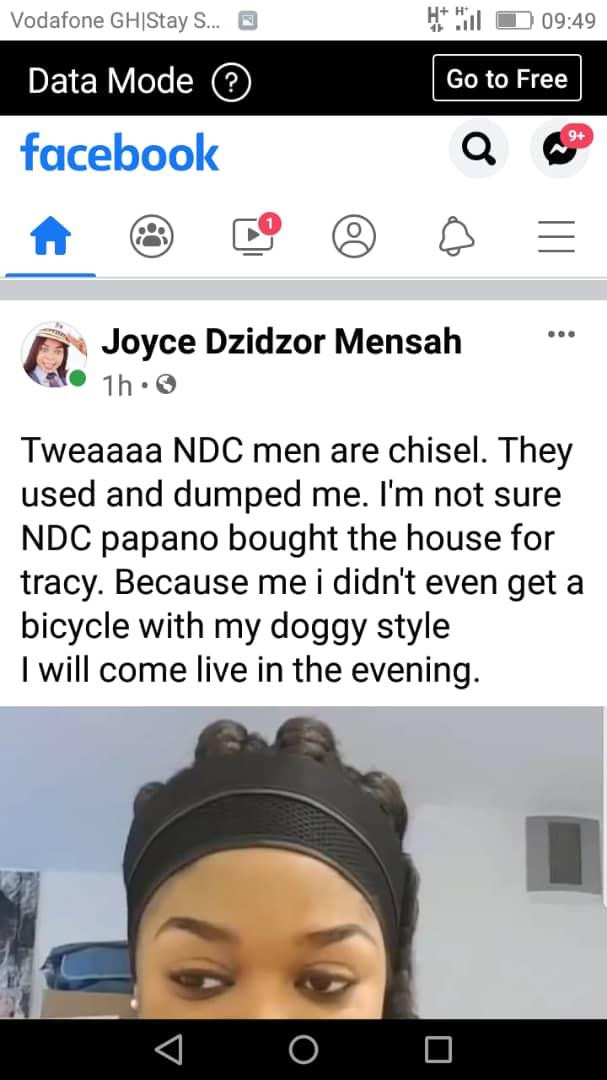The width and height of the screenshot is (607, 1080).
Task: Open the notifications bell tab
Action: coord(456,237)
